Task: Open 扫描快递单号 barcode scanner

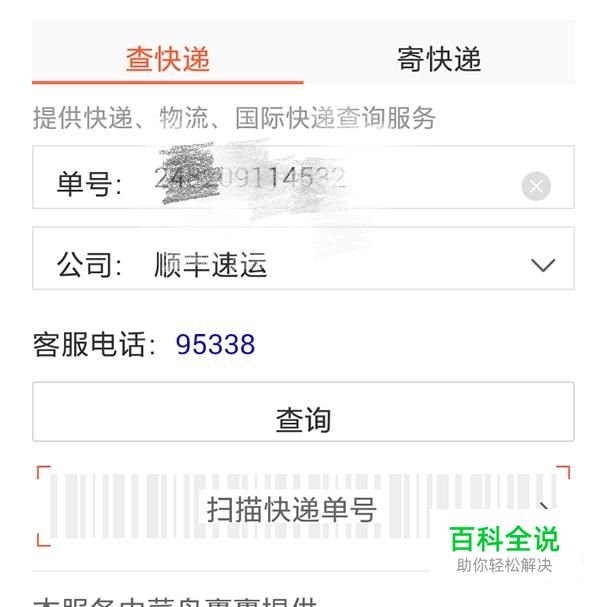Action: (x=292, y=509)
